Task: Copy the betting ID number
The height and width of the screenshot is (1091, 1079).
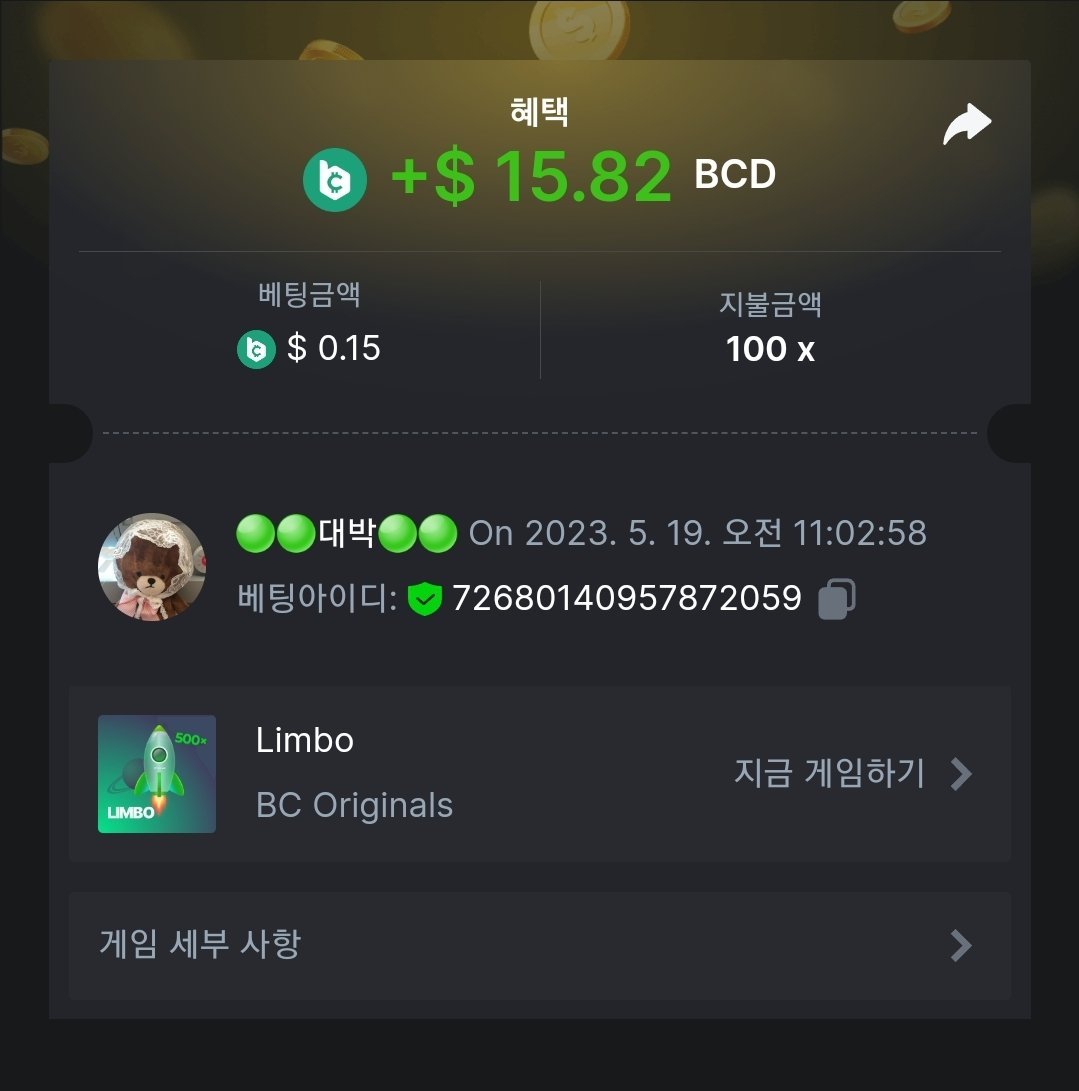Action: pyautogui.click(x=836, y=599)
